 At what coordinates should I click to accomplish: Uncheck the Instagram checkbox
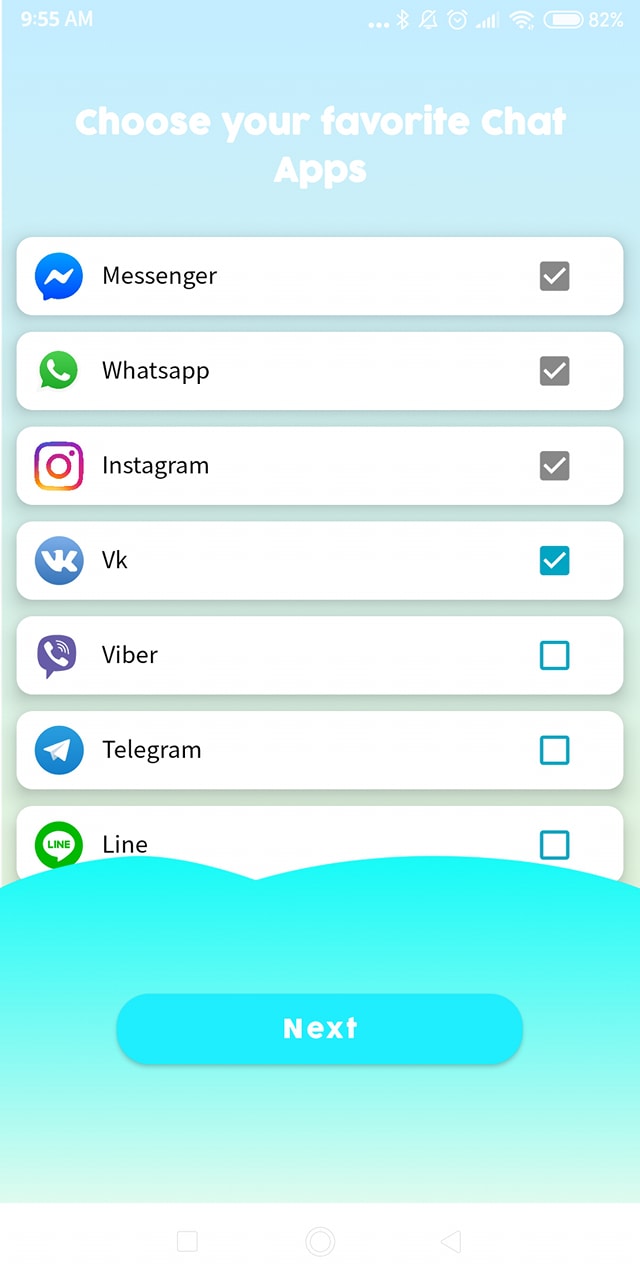tap(554, 466)
